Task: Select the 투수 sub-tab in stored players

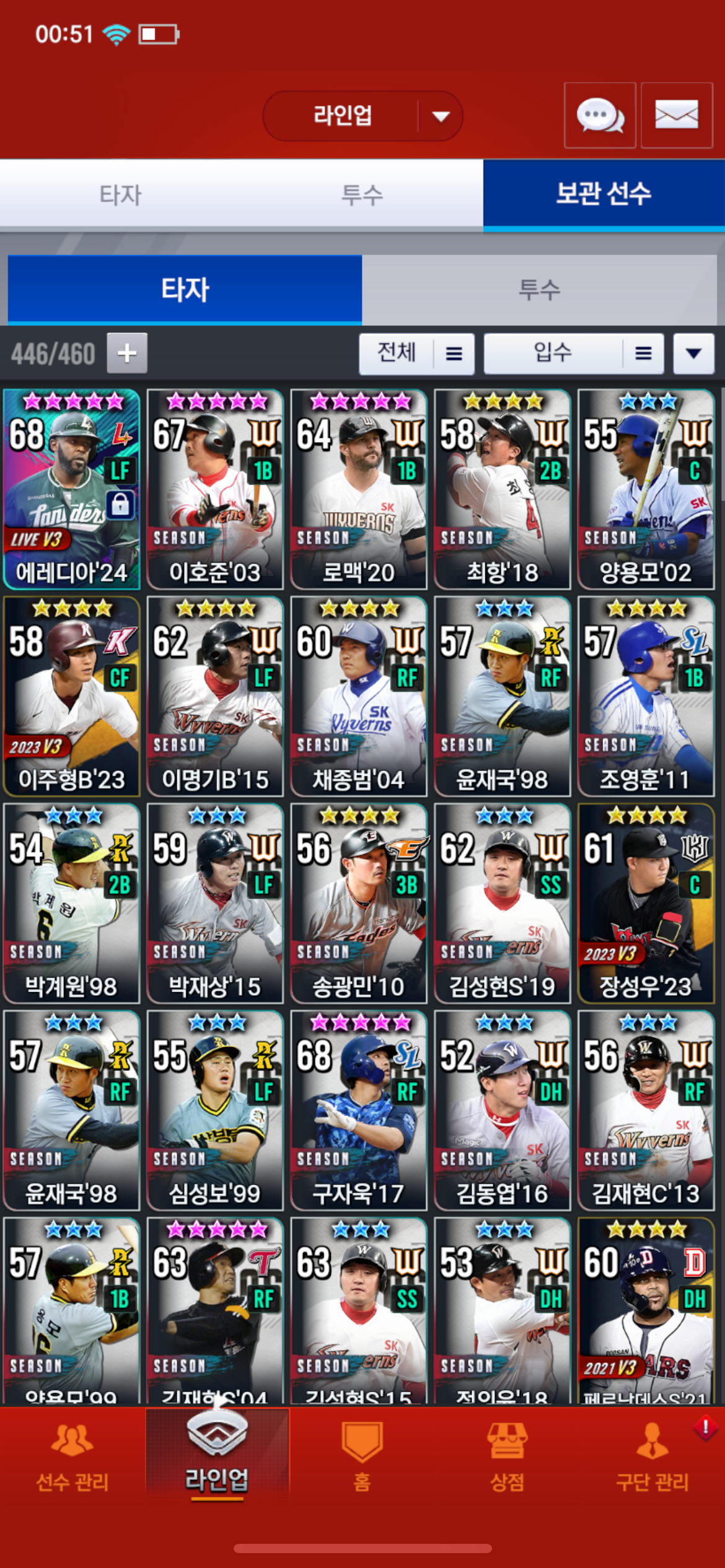Action: pos(539,290)
